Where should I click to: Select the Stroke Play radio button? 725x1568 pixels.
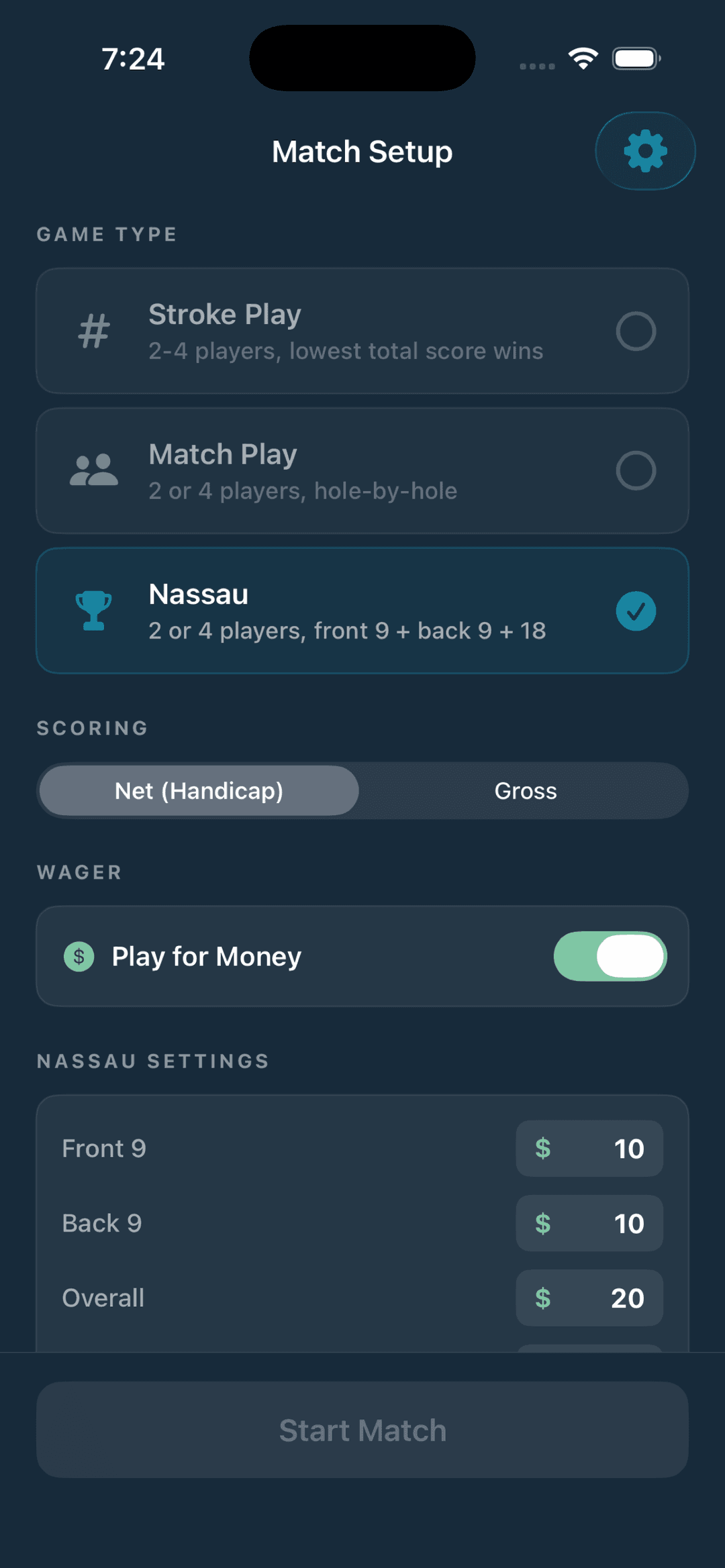636,330
